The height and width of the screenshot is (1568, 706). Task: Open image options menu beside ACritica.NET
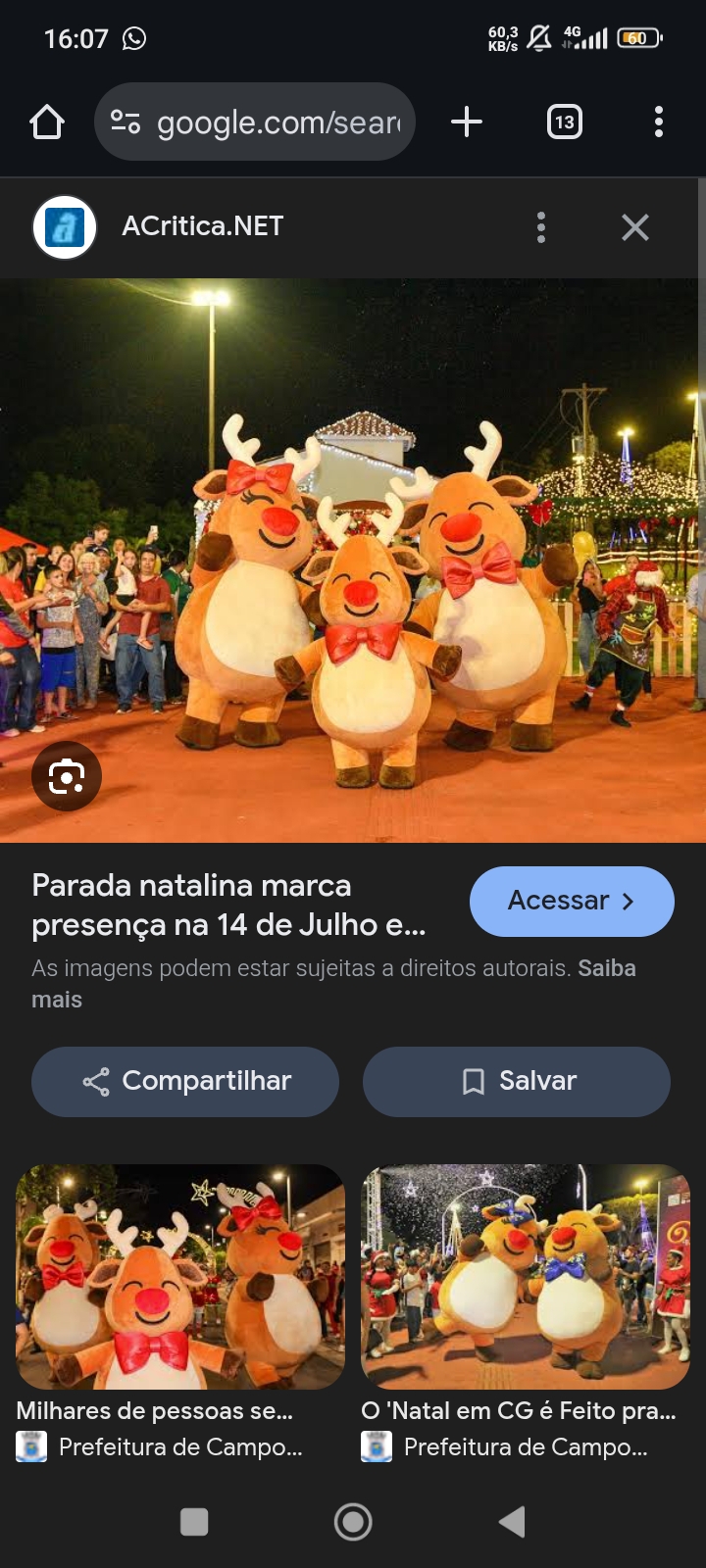pyautogui.click(x=540, y=227)
